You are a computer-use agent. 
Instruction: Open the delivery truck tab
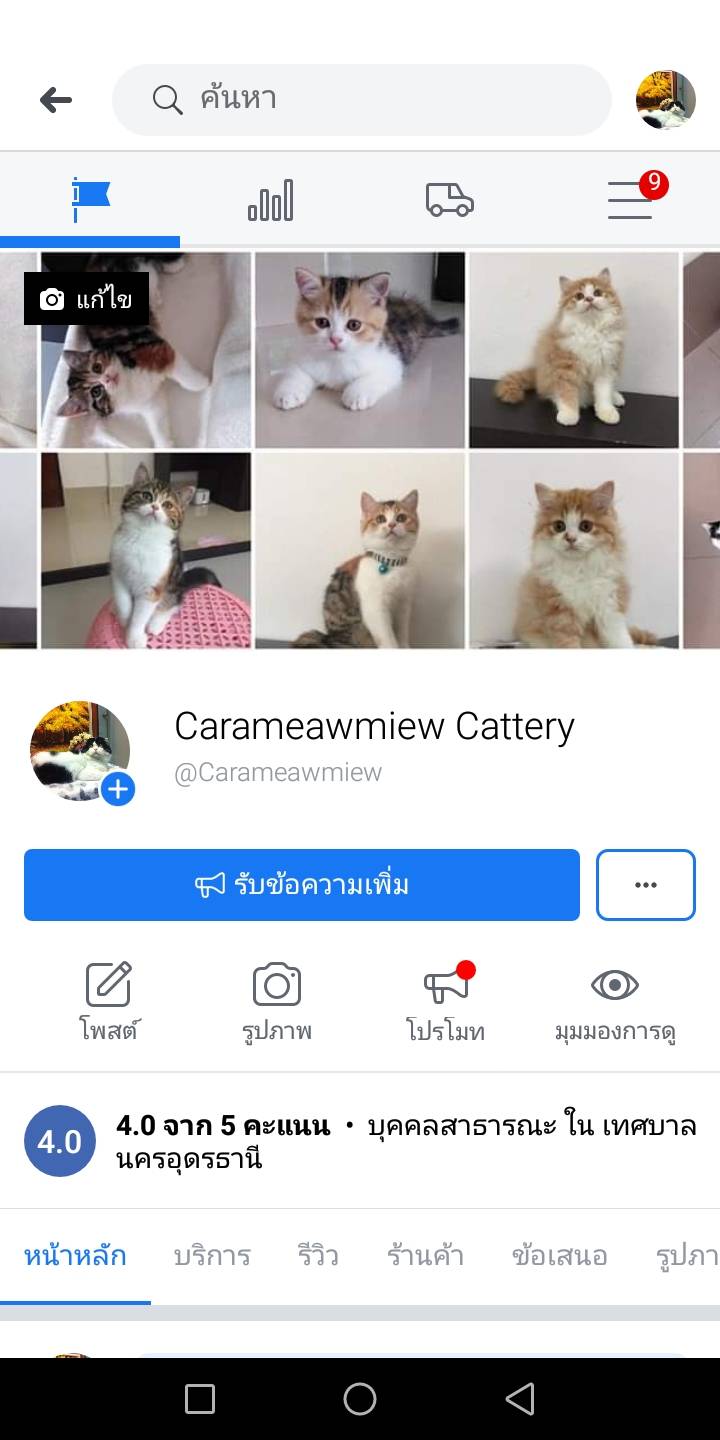point(450,200)
